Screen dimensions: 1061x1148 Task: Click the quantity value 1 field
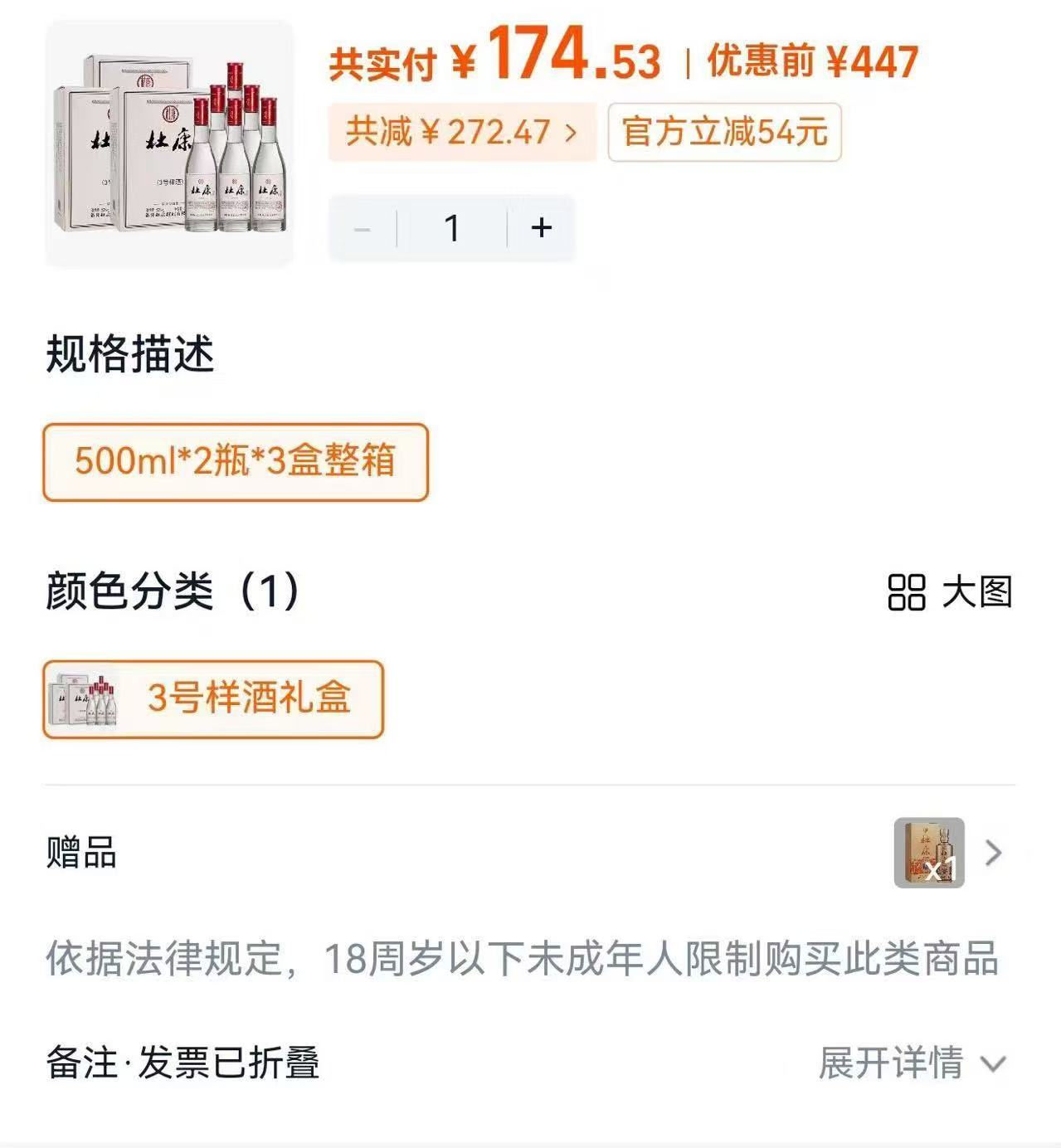point(451,226)
